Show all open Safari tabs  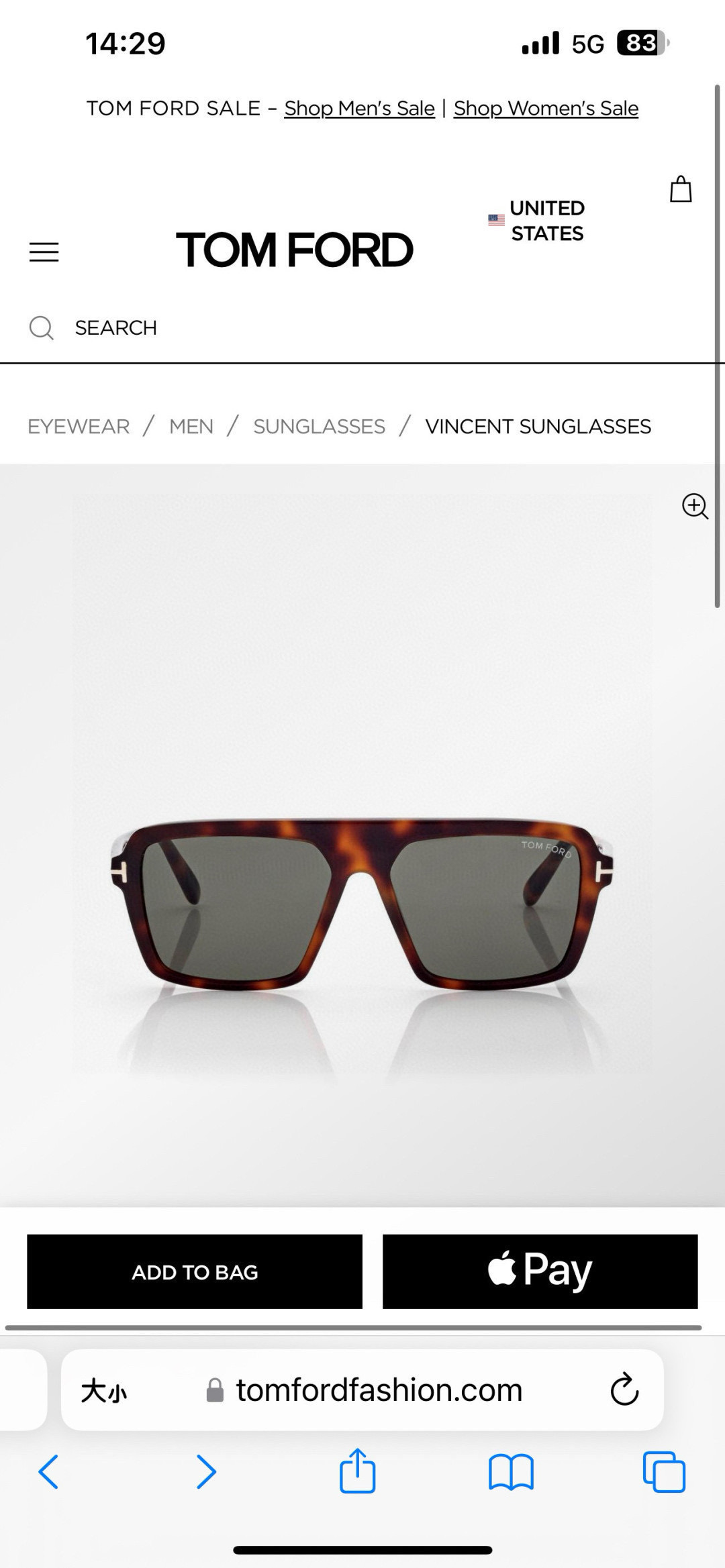pos(664,1472)
